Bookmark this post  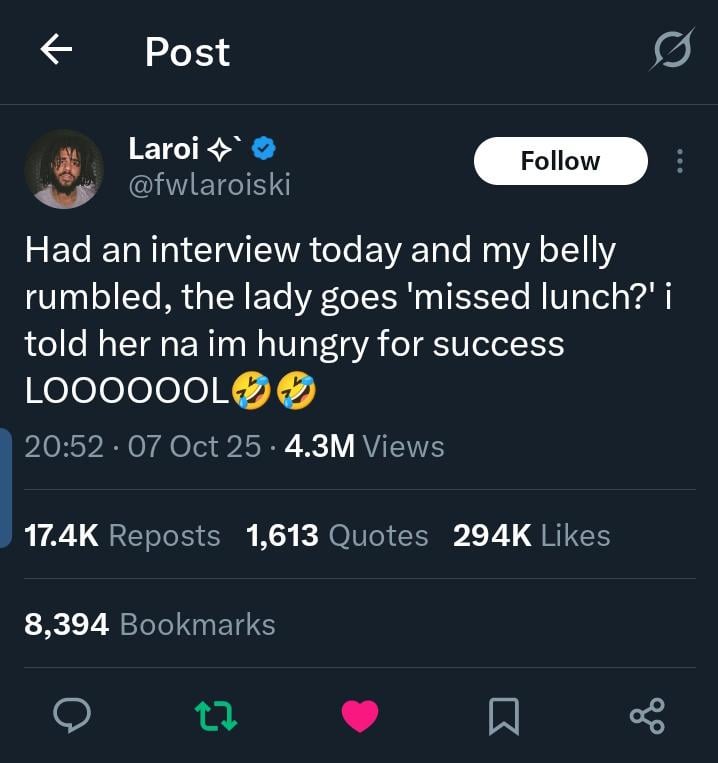[502, 715]
